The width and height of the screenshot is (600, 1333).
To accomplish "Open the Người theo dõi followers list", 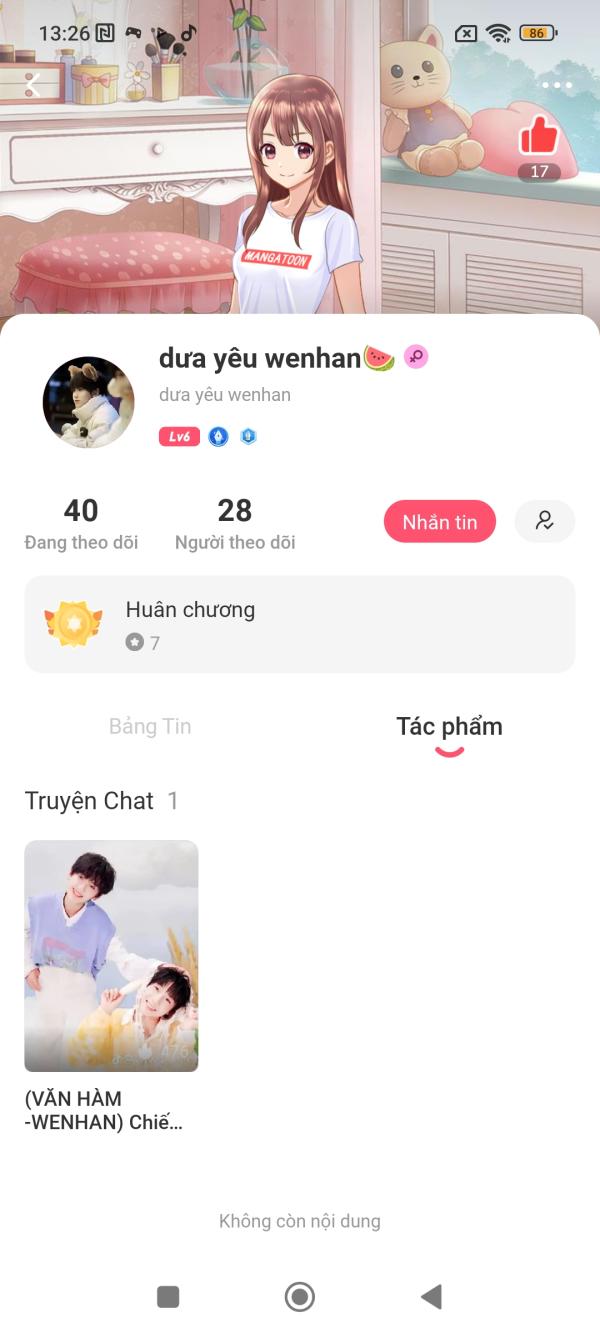I will coord(235,524).
